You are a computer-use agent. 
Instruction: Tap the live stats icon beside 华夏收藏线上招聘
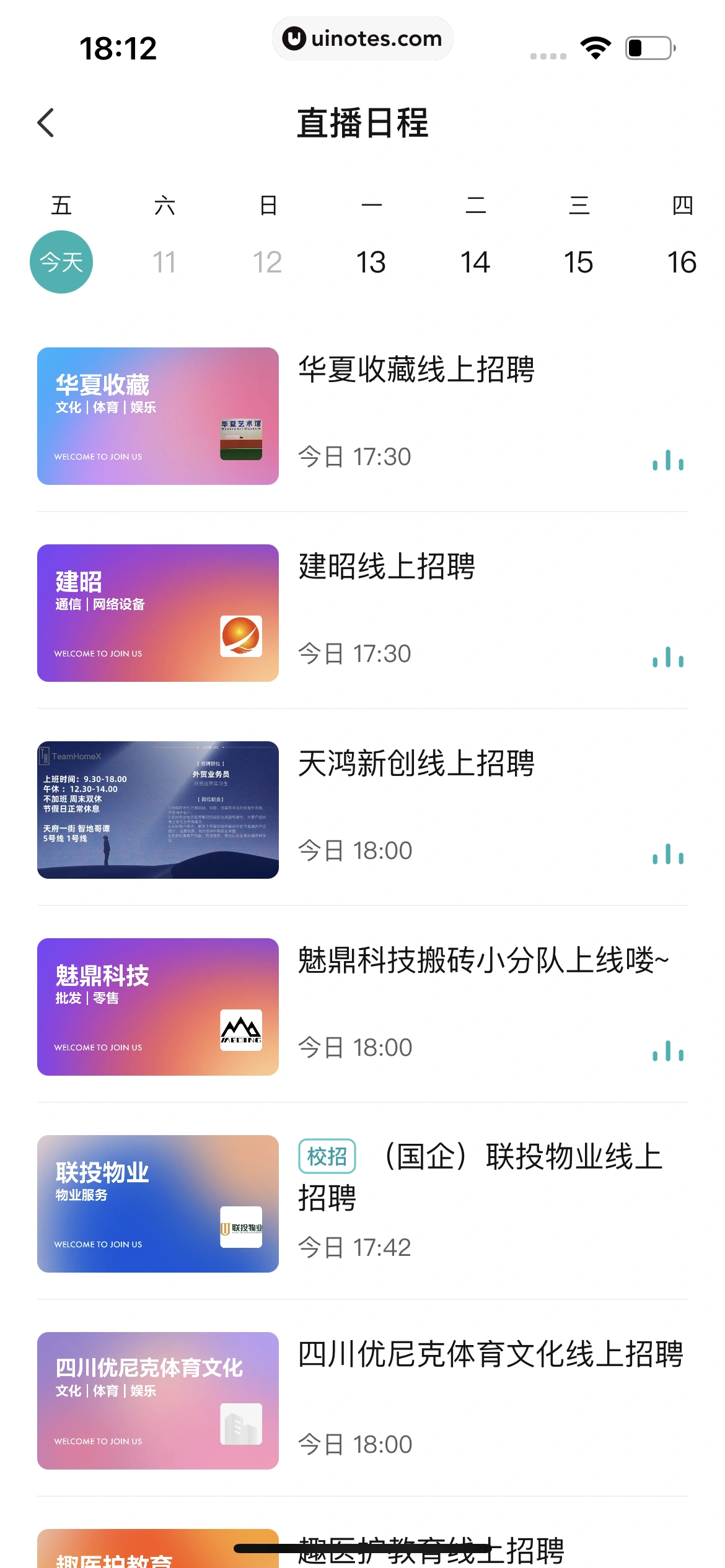click(x=668, y=460)
